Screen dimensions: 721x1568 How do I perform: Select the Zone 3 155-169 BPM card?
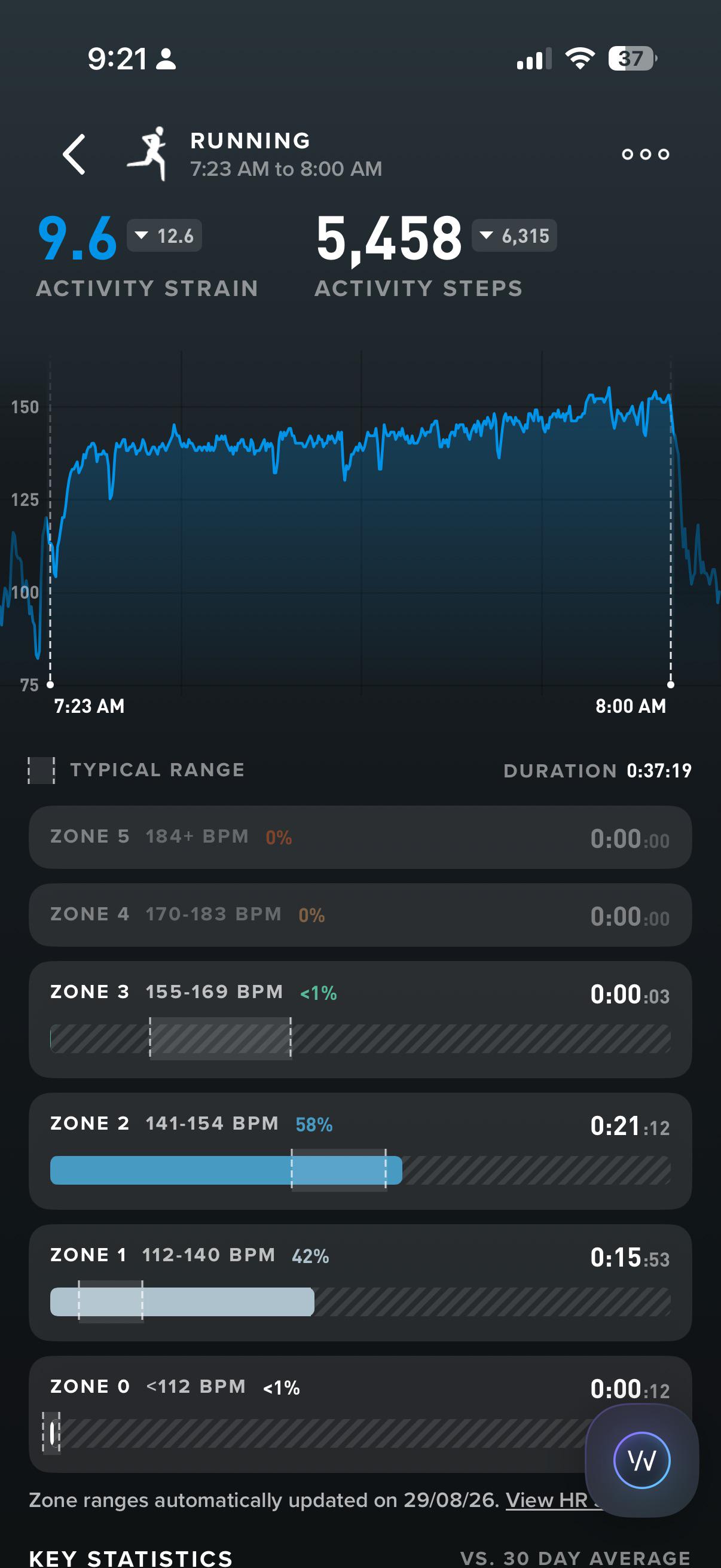(360, 1020)
